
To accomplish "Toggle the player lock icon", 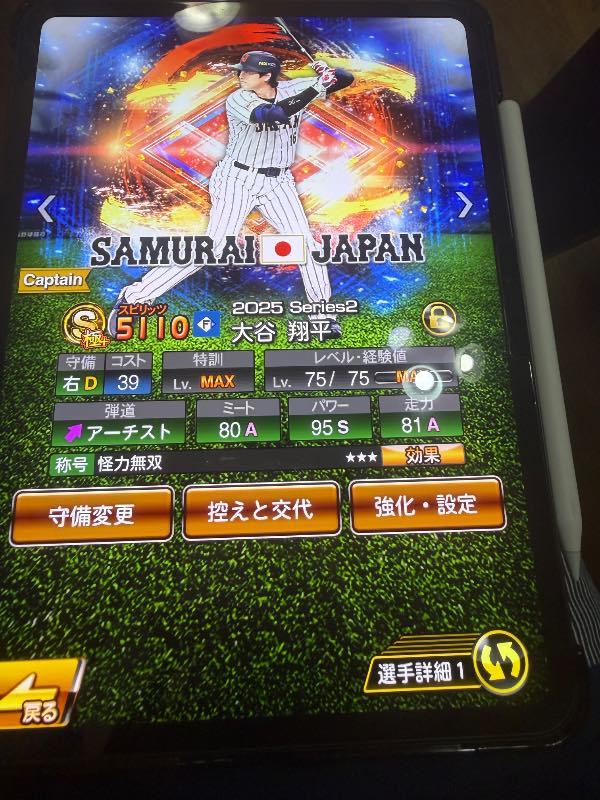I will click(439, 319).
